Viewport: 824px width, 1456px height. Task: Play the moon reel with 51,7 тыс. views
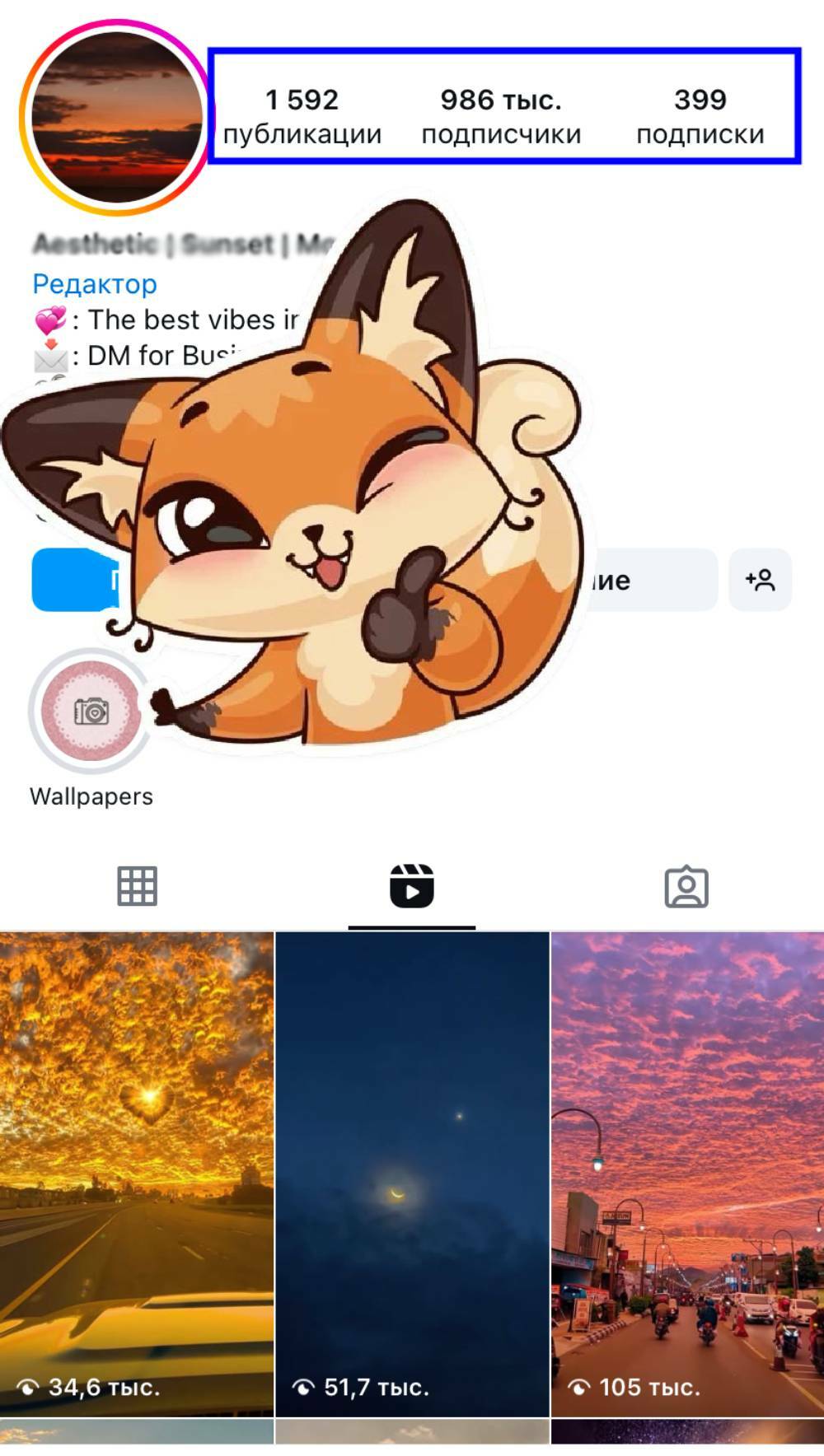click(411, 1174)
